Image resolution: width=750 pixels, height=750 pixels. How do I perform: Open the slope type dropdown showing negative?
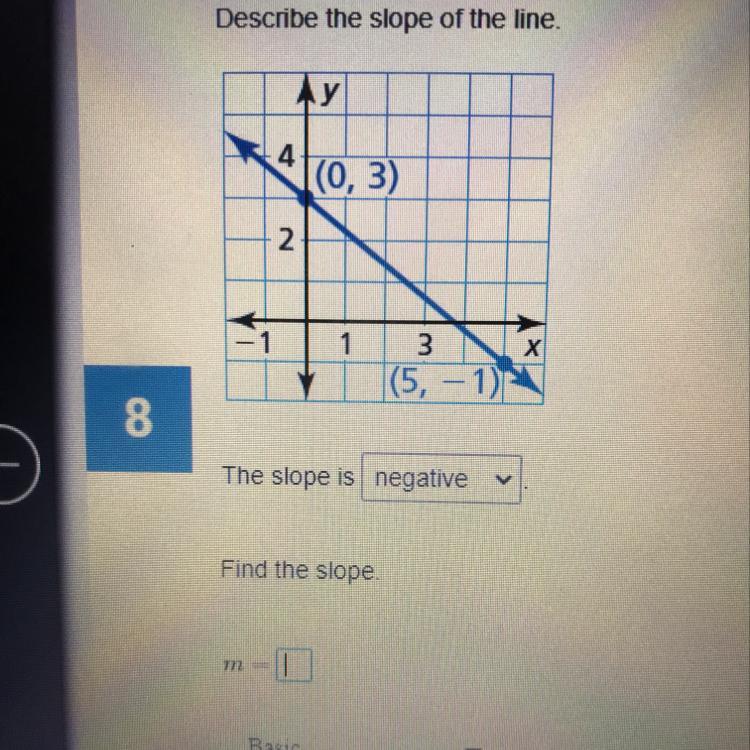tap(441, 478)
